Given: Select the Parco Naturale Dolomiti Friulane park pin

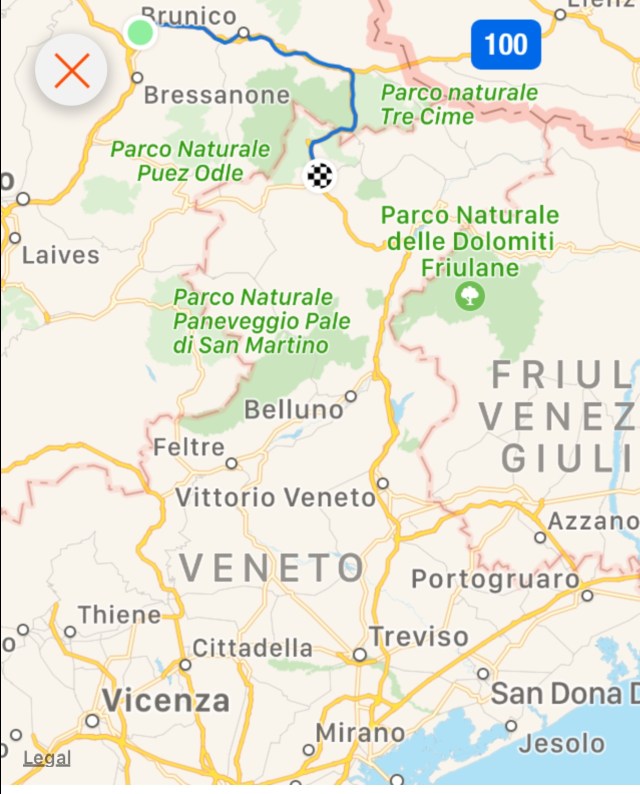Looking at the screenshot, I should (x=468, y=295).
